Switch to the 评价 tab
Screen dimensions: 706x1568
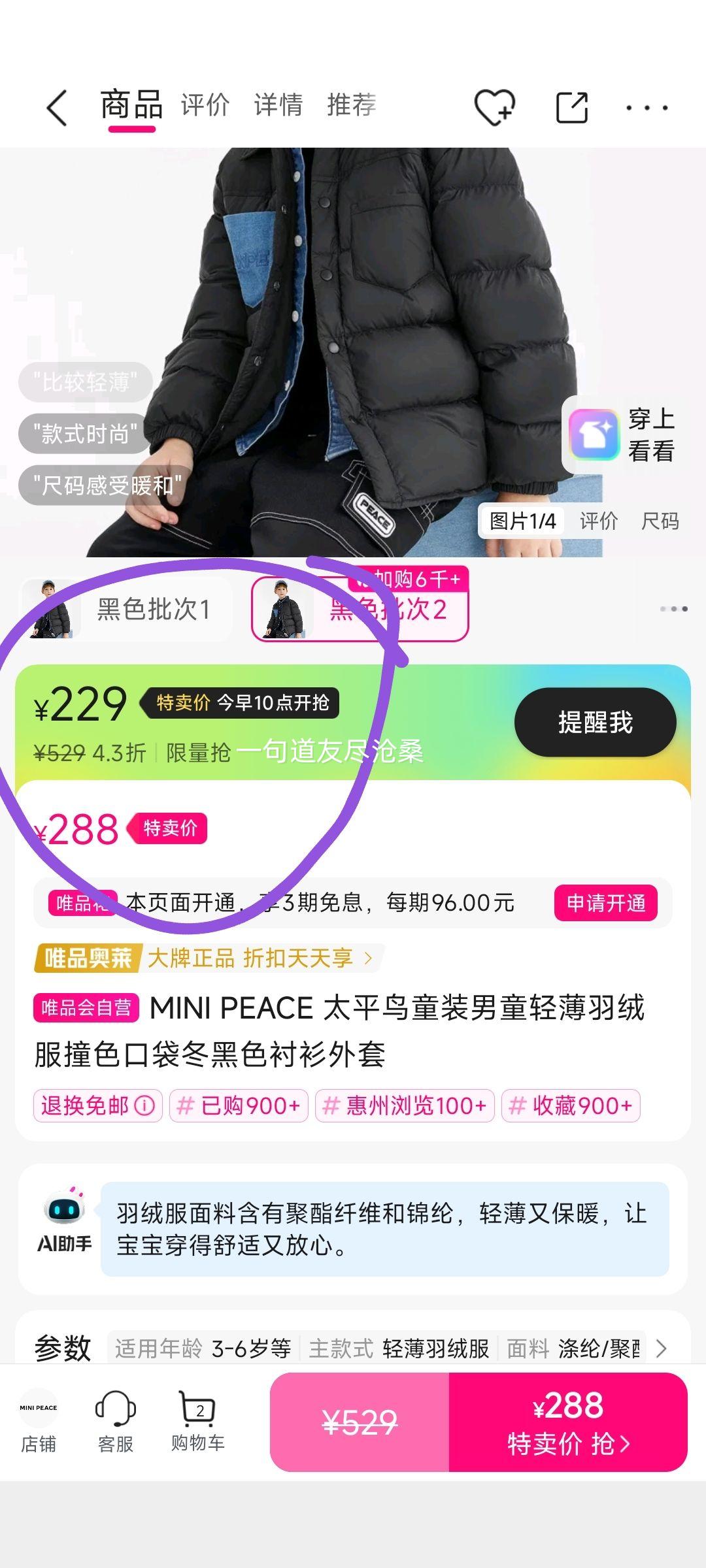point(205,105)
